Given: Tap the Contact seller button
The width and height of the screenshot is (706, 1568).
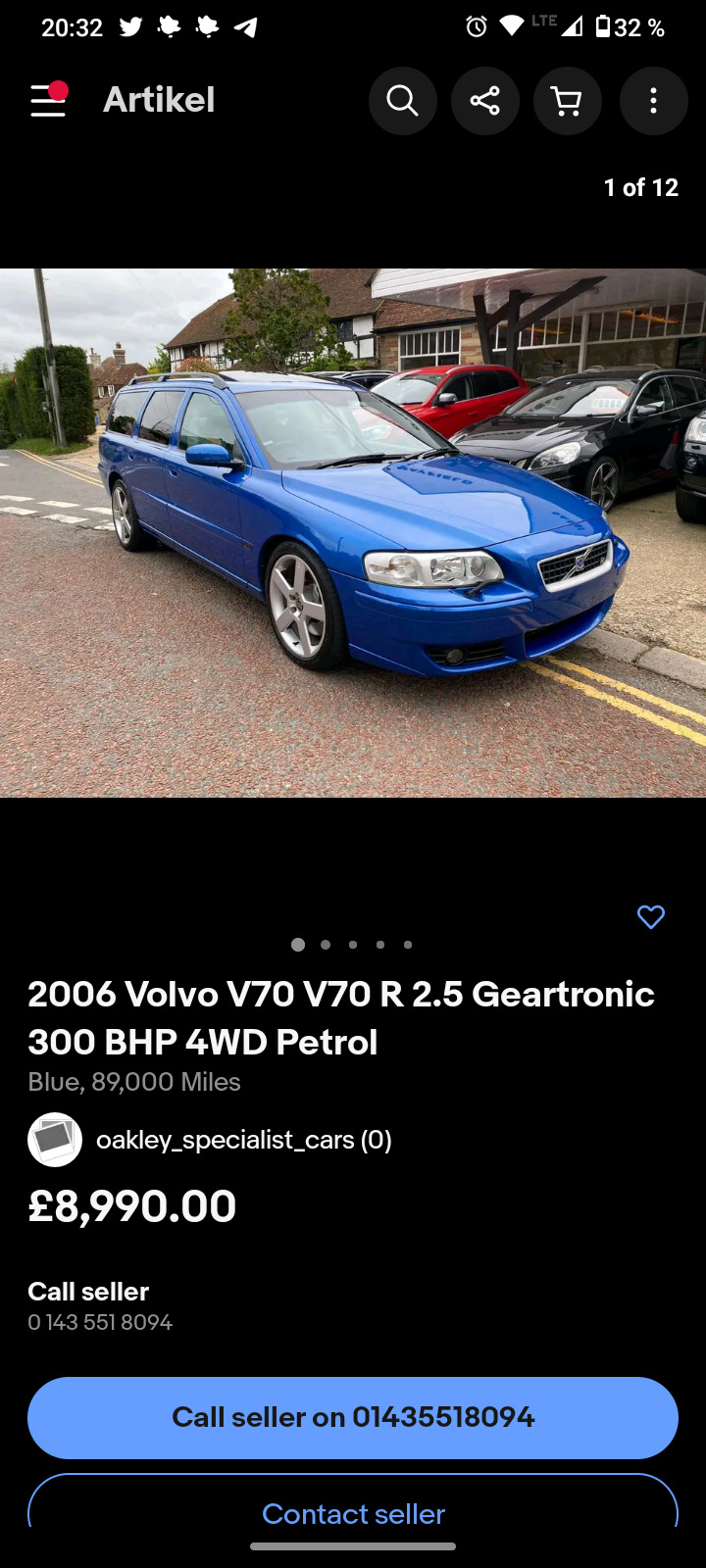Looking at the screenshot, I should tap(353, 1513).
